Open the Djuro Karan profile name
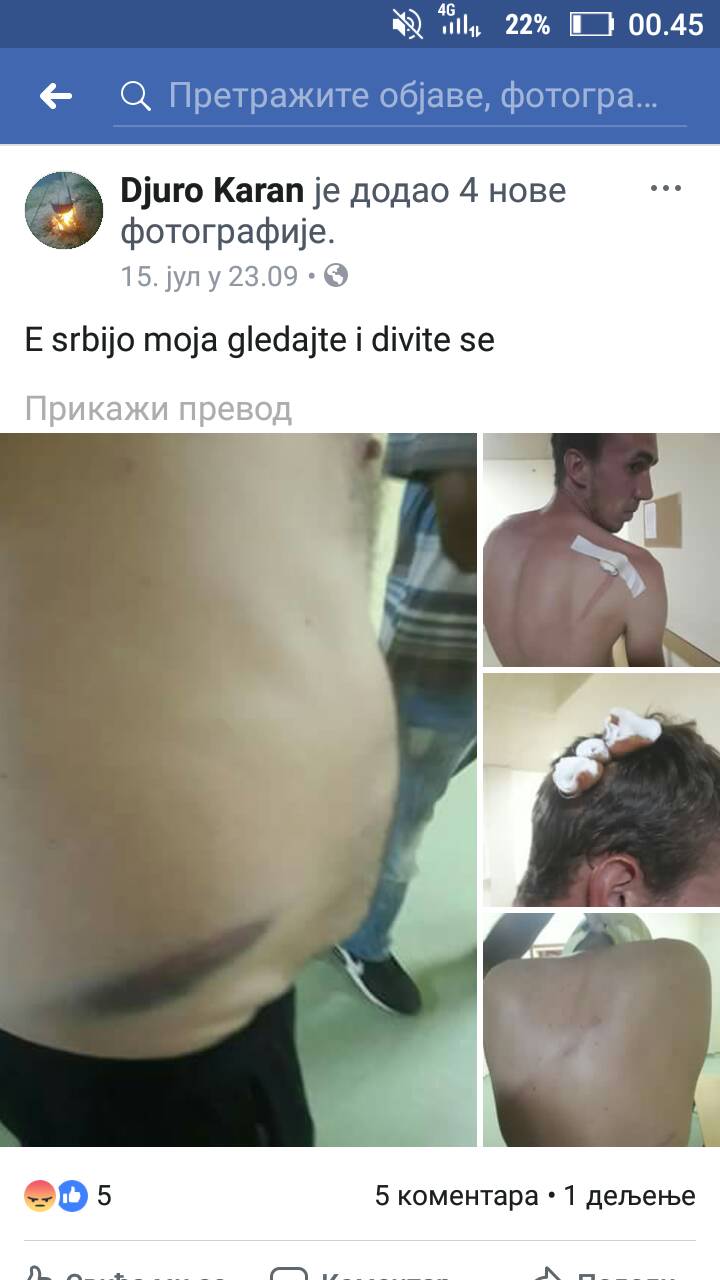The width and height of the screenshot is (720, 1280). [x=212, y=190]
